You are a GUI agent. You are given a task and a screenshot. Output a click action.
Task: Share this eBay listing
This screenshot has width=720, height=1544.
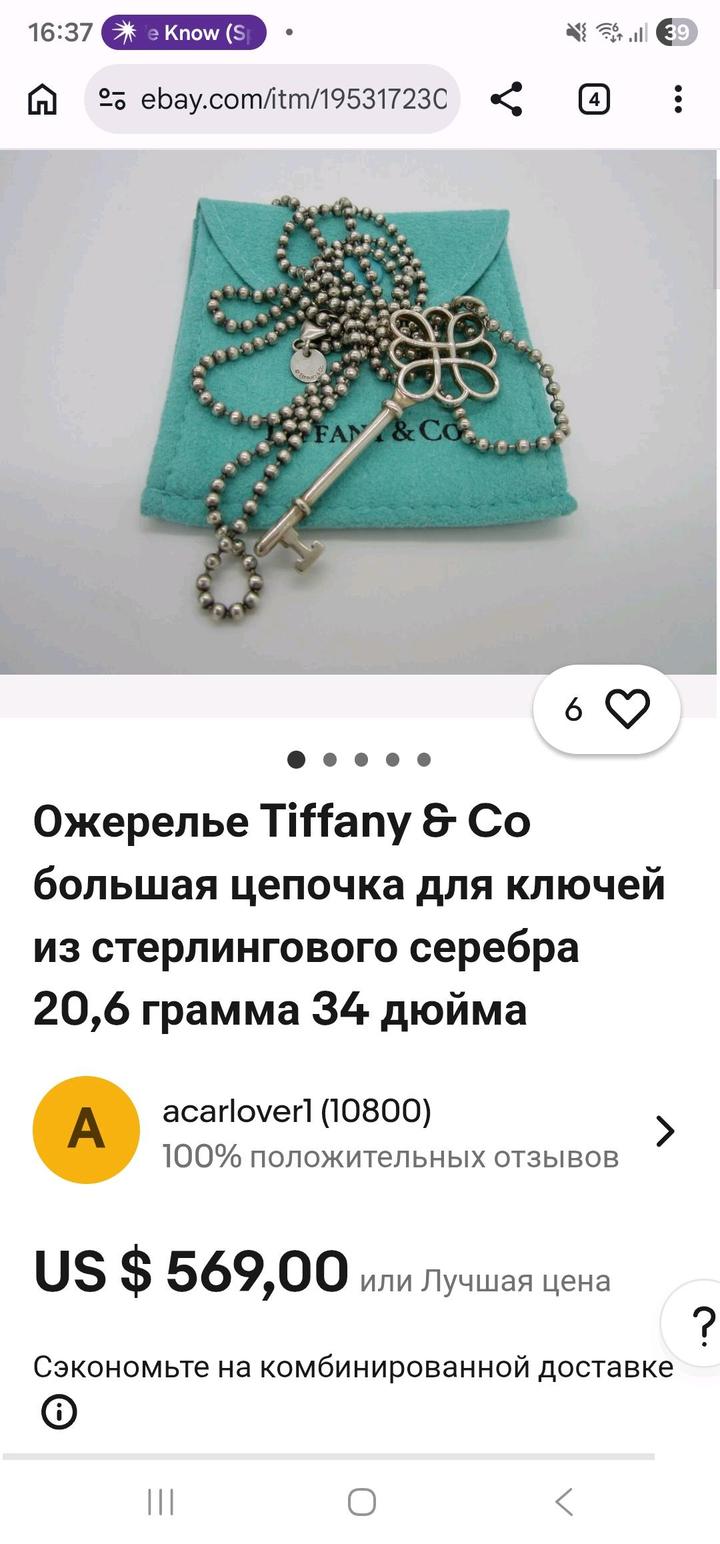click(507, 97)
